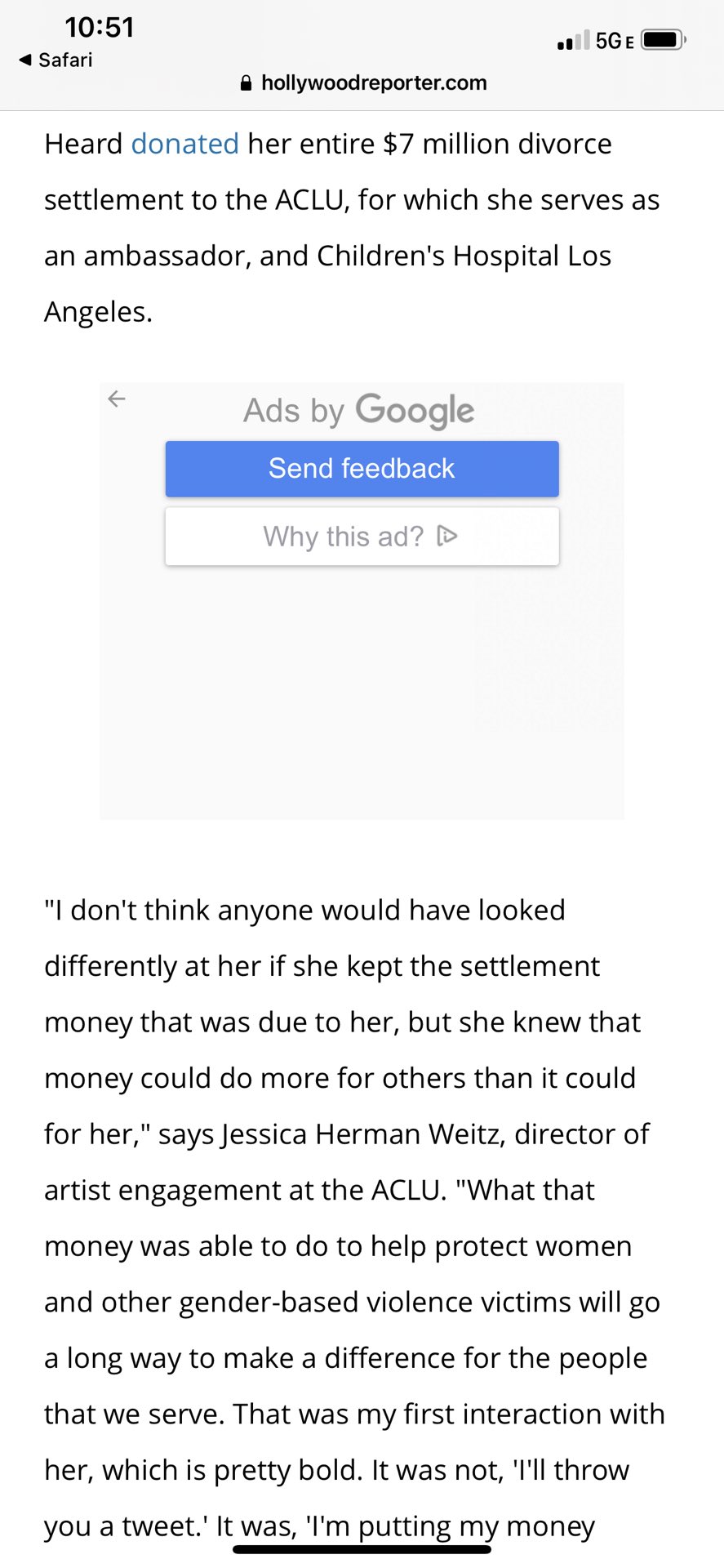724x1568 pixels.
Task: Open the 'donated' link
Action: click(184, 144)
